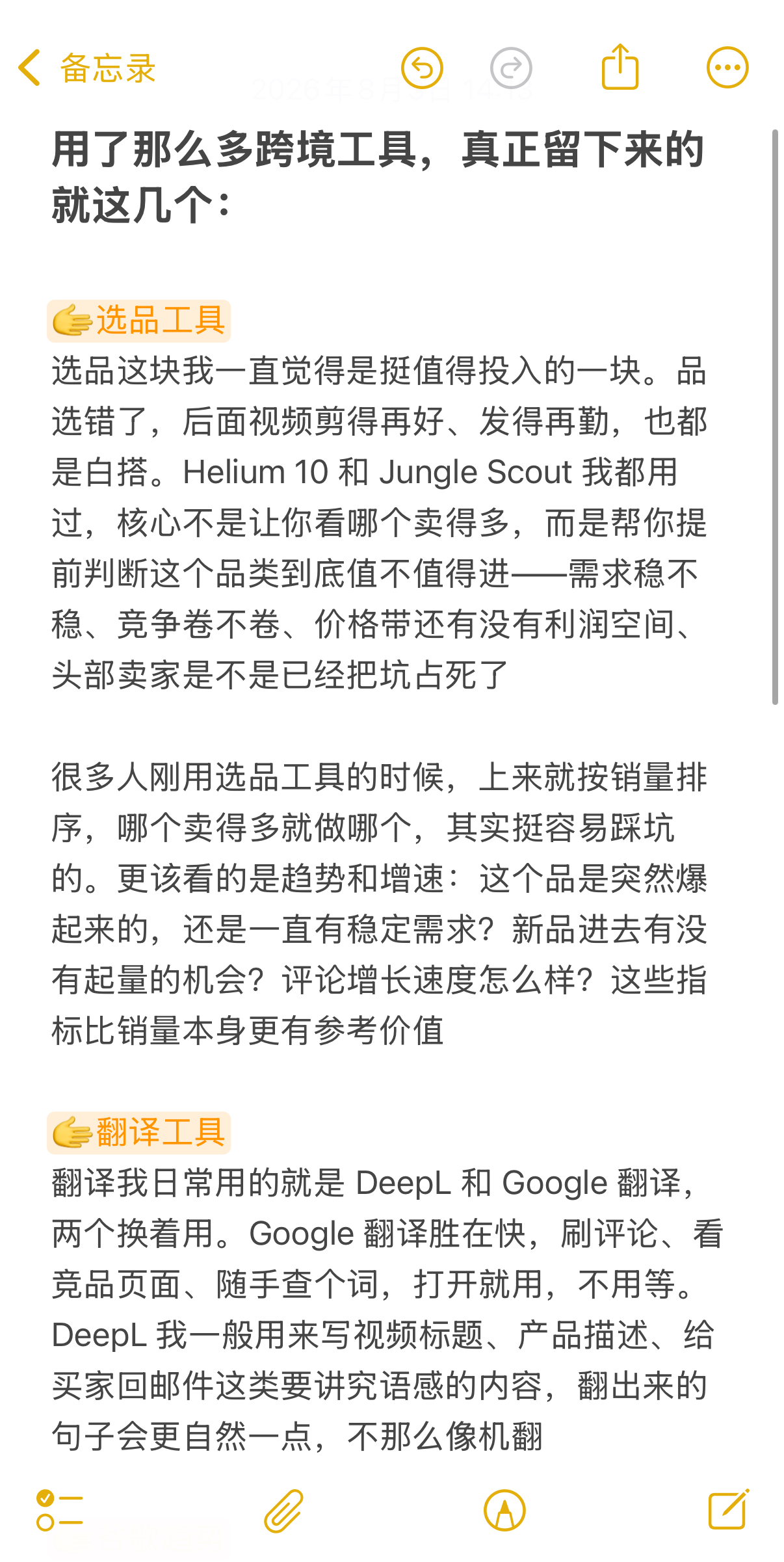
Task: Share this note
Action: pos(620,66)
